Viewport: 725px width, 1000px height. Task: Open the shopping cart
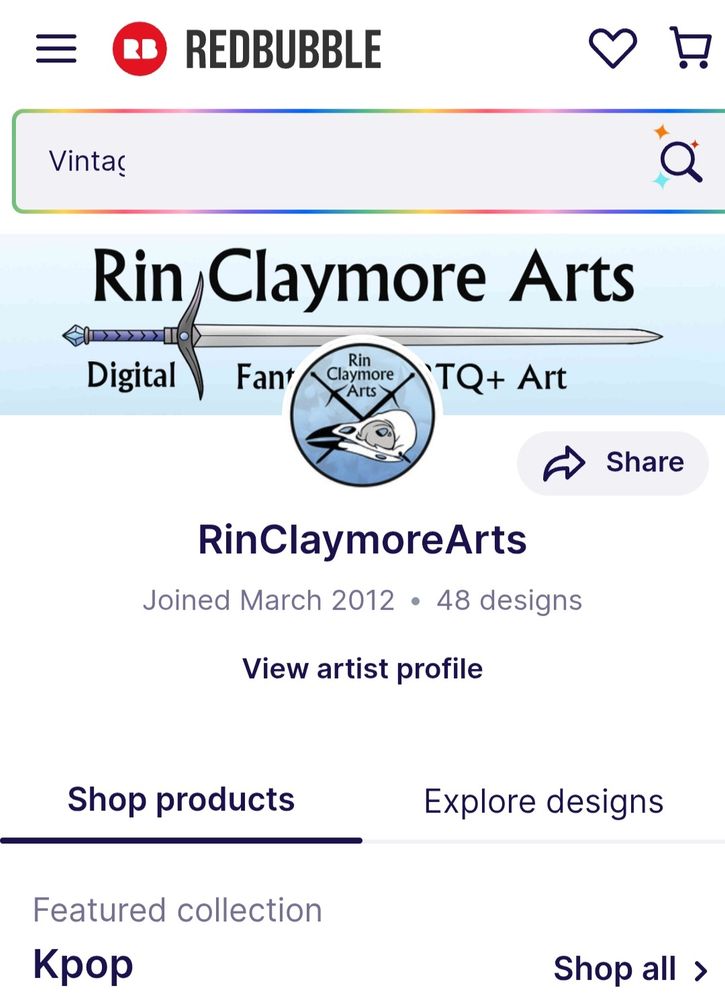click(689, 48)
